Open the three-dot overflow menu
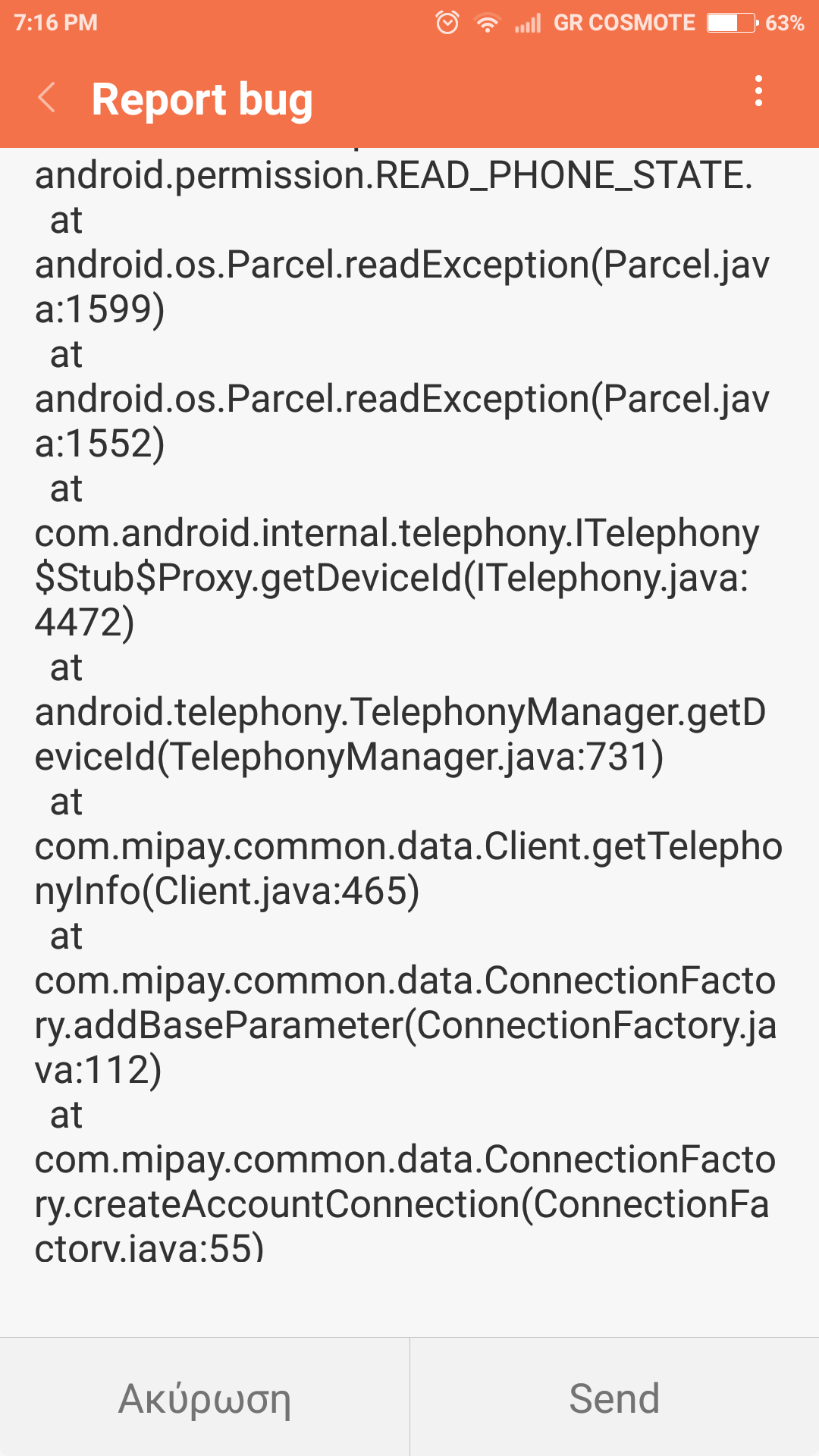This screenshot has height=1456, width=819. click(758, 92)
